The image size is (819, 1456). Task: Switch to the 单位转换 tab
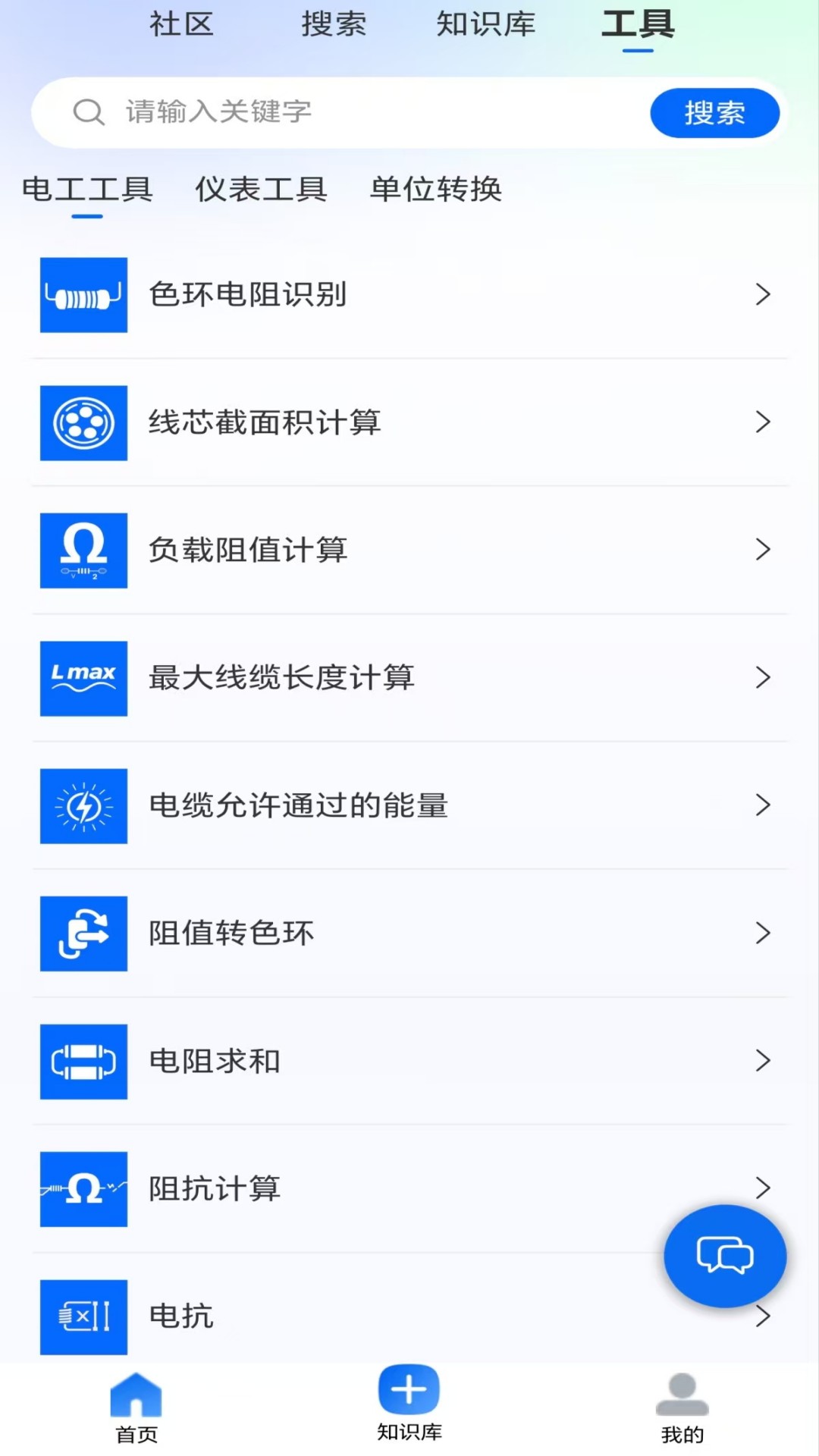[x=435, y=190]
